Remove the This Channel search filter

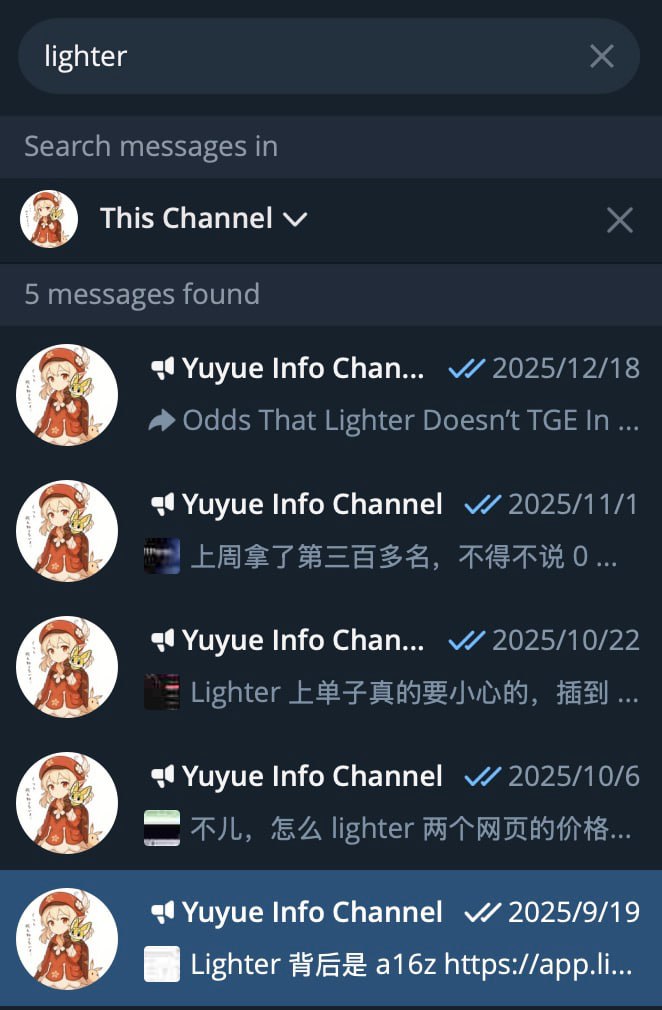620,220
